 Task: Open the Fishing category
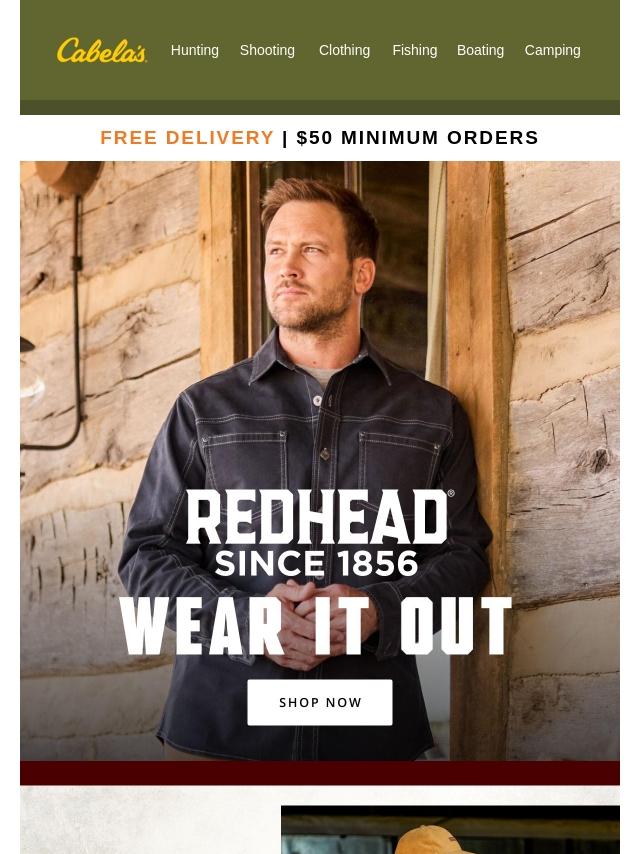pos(414,50)
